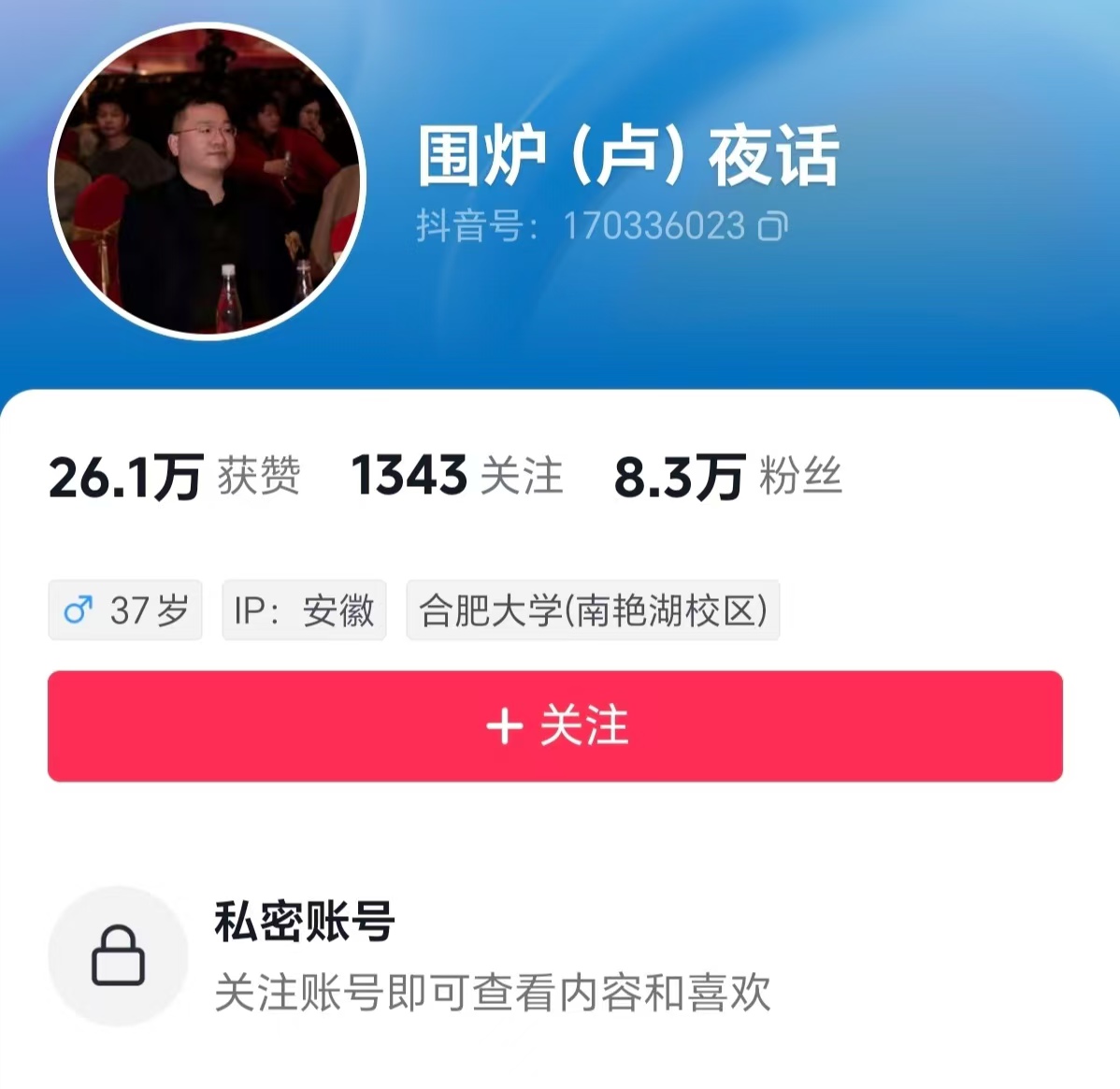
Task: Tap the red 关注 follow button
Action: pos(555,726)
